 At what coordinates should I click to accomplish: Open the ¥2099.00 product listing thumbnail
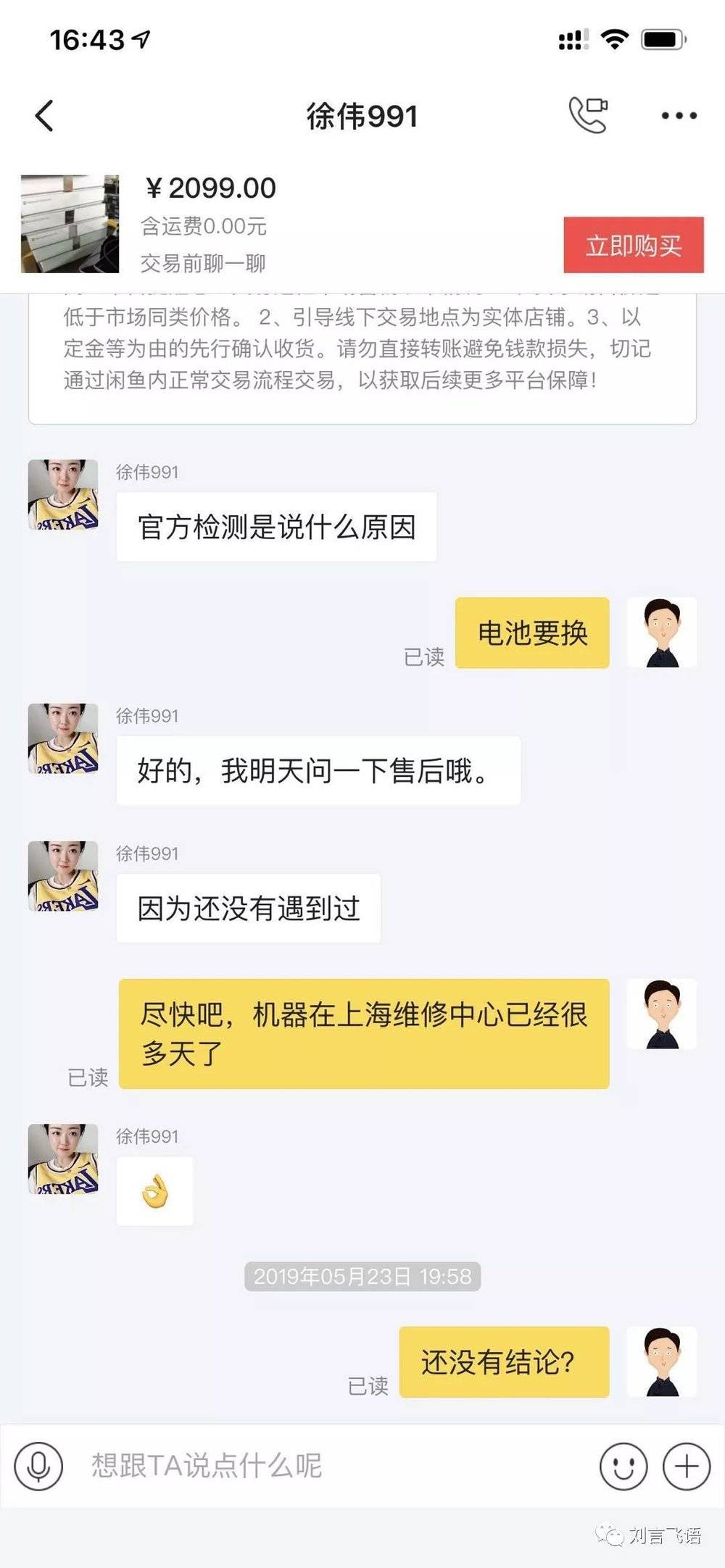click(70, 223)
